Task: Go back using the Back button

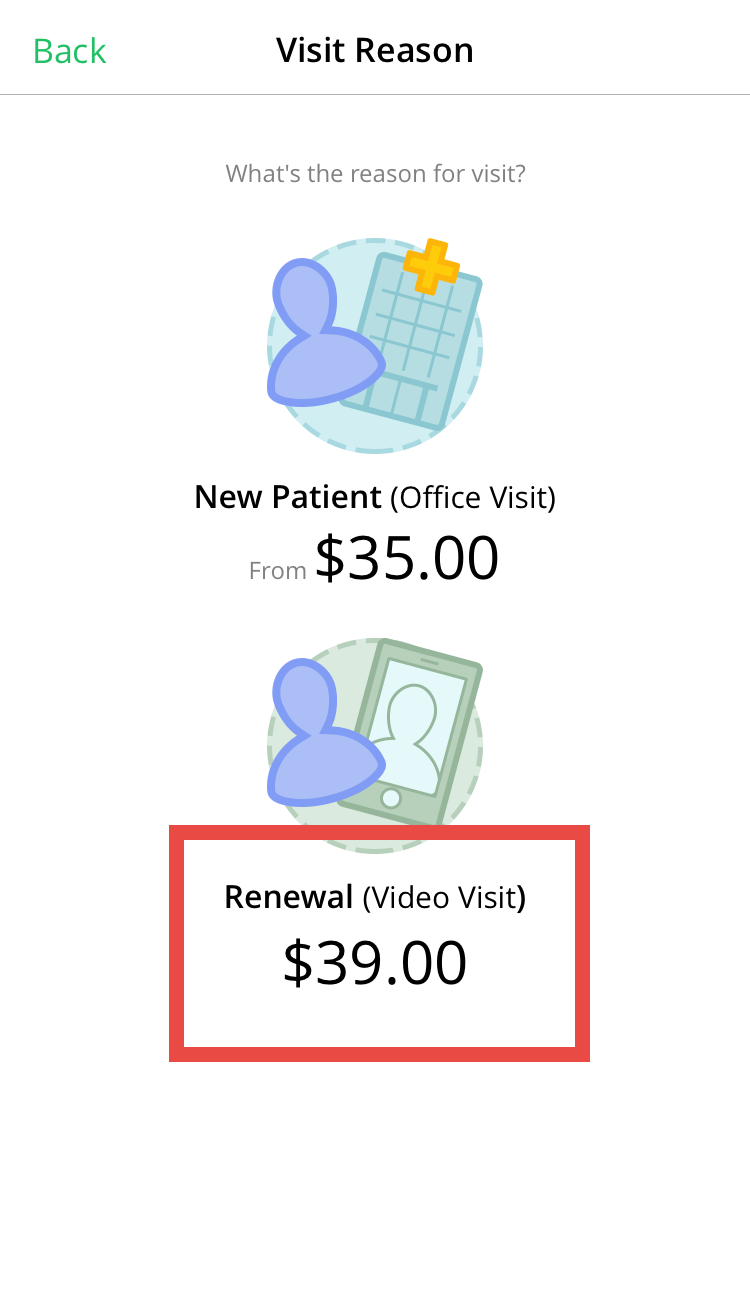Action: coord(69,50)
